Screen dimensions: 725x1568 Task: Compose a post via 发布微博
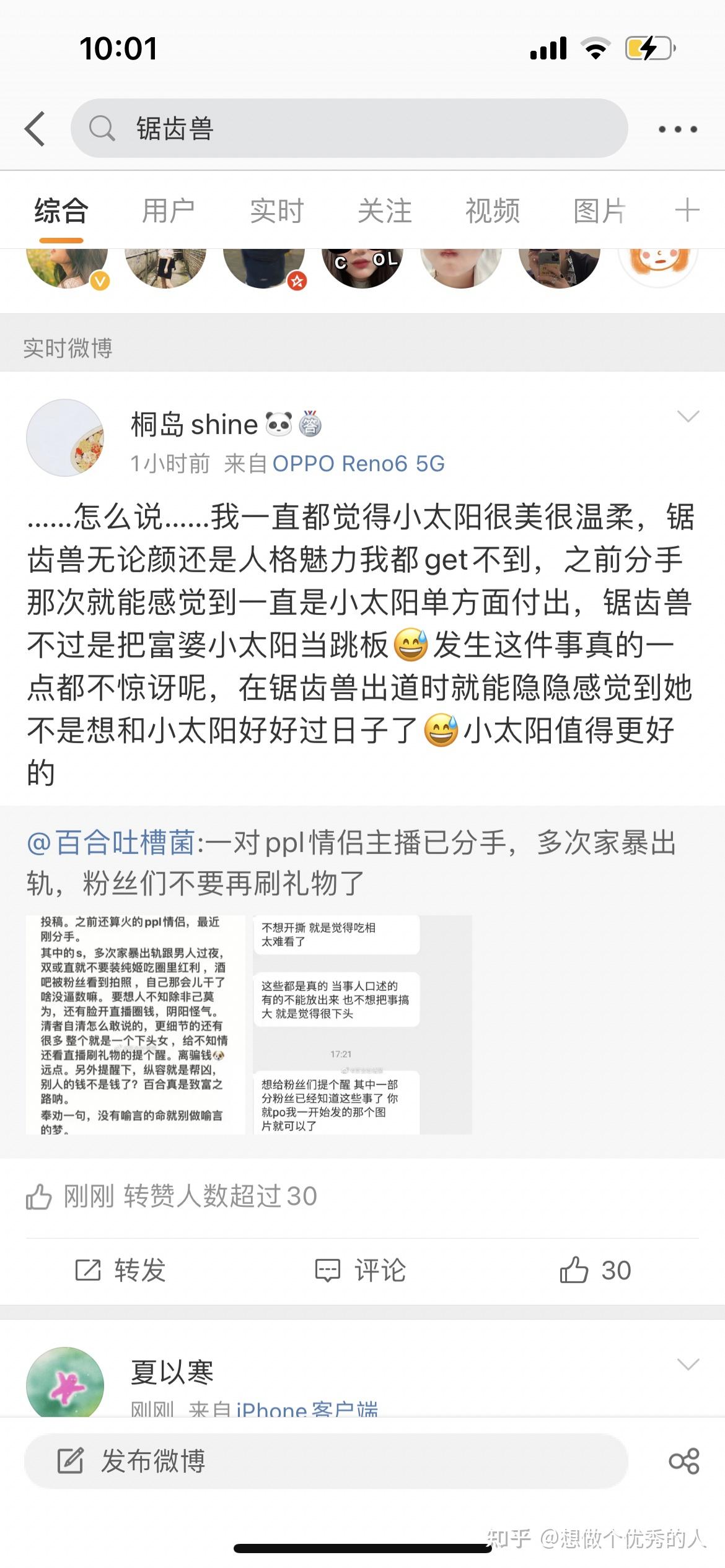325,1461
